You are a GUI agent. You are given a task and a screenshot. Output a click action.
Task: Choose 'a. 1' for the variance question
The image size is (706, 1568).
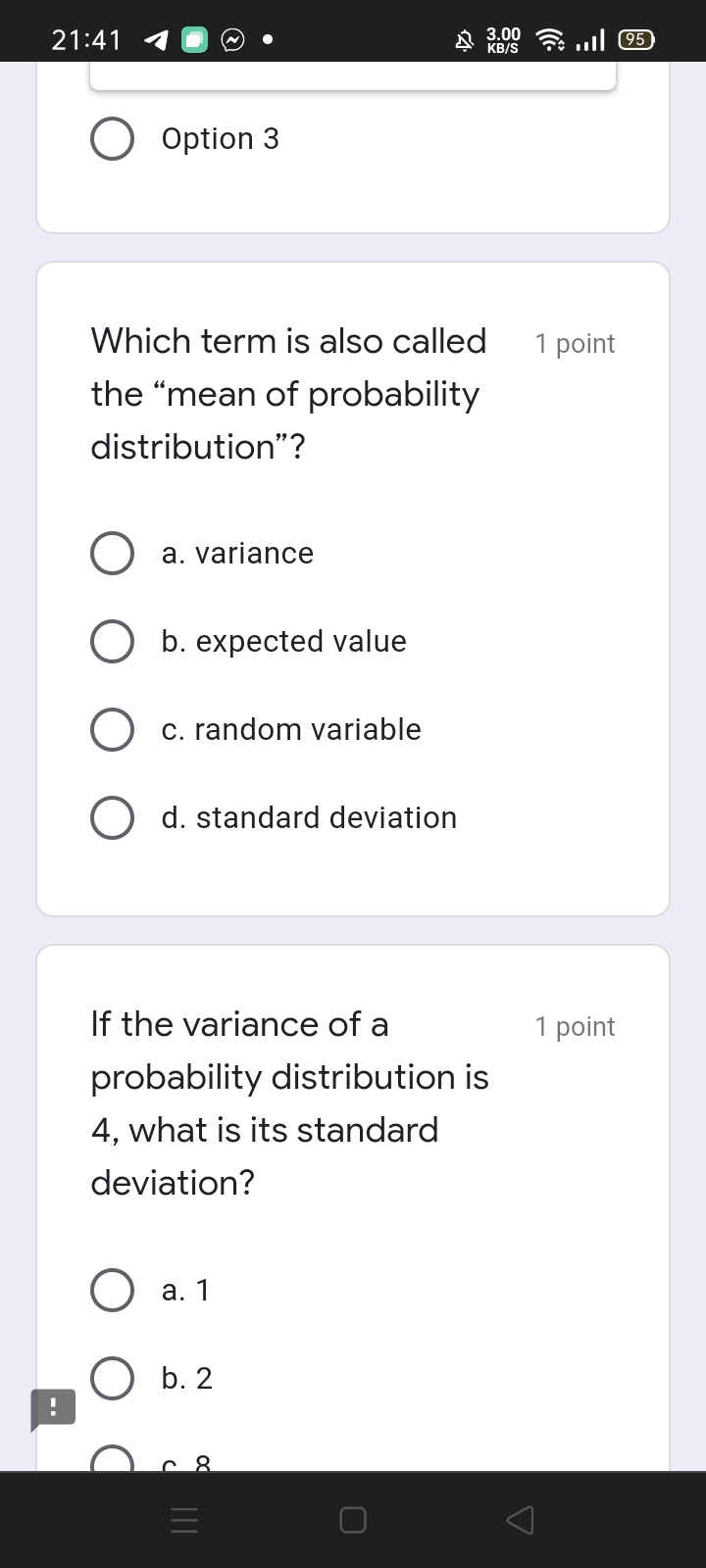[112, 1290]
